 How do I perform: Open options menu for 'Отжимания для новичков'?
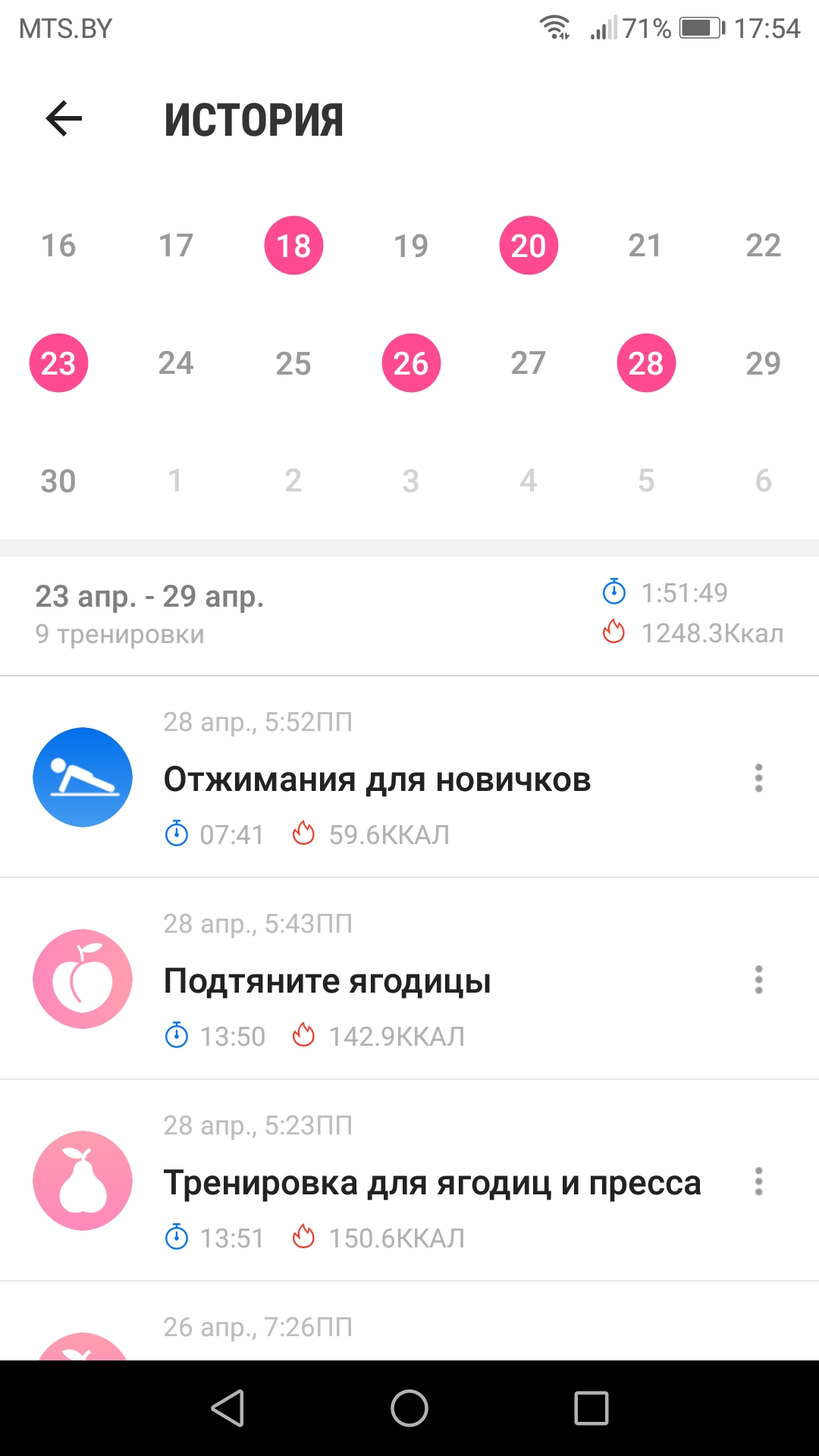758,778
